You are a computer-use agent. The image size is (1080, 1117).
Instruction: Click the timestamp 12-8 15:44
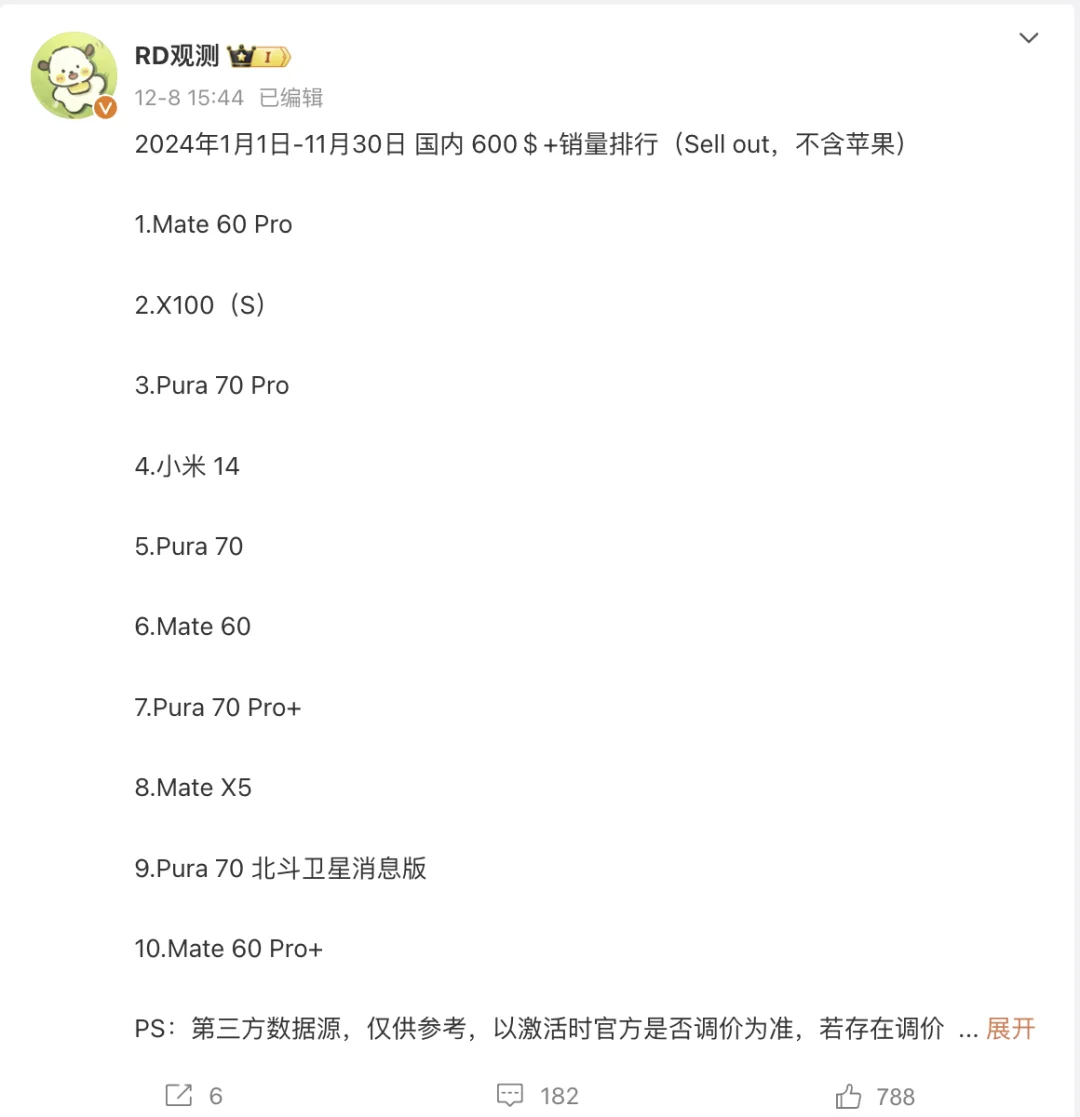click(189, 98)
